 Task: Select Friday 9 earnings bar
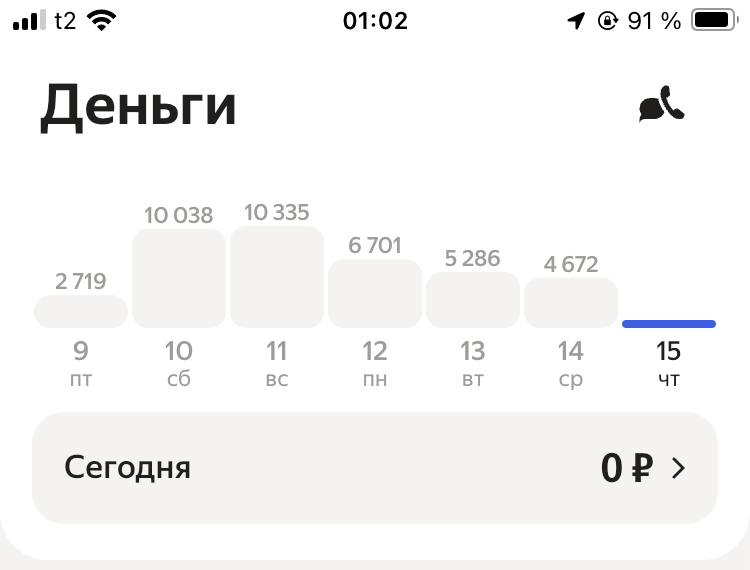pyautogui.click(x=81, y=311)
